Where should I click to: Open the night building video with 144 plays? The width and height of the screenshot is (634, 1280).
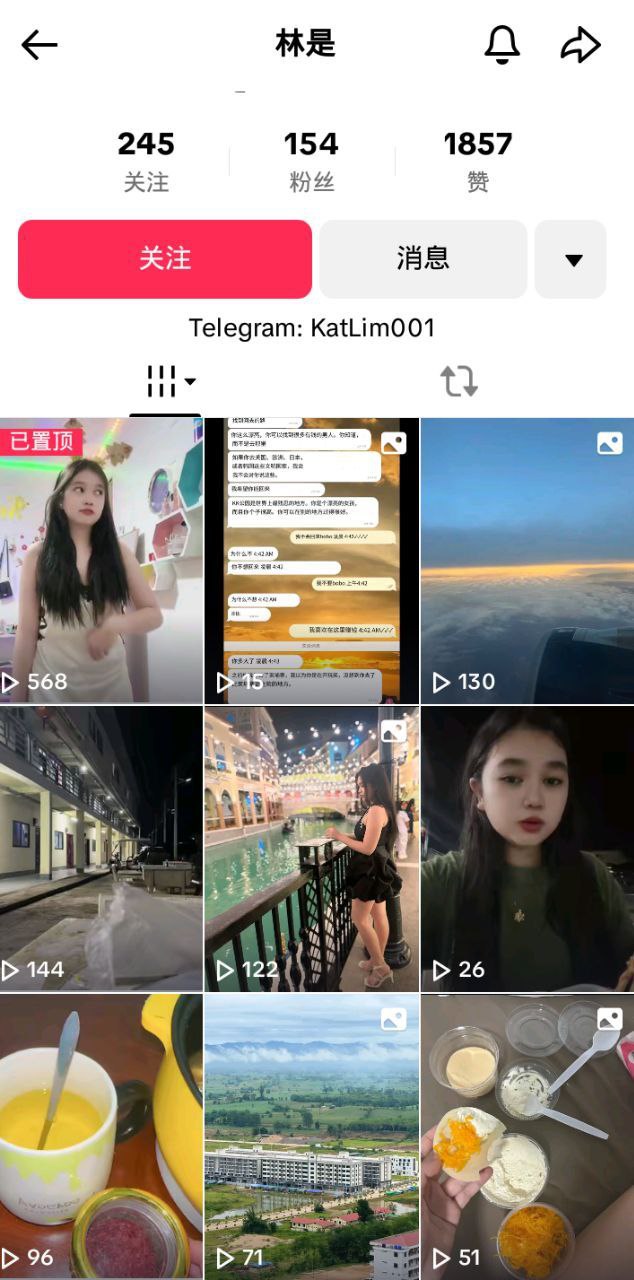(x=101, y=848)
